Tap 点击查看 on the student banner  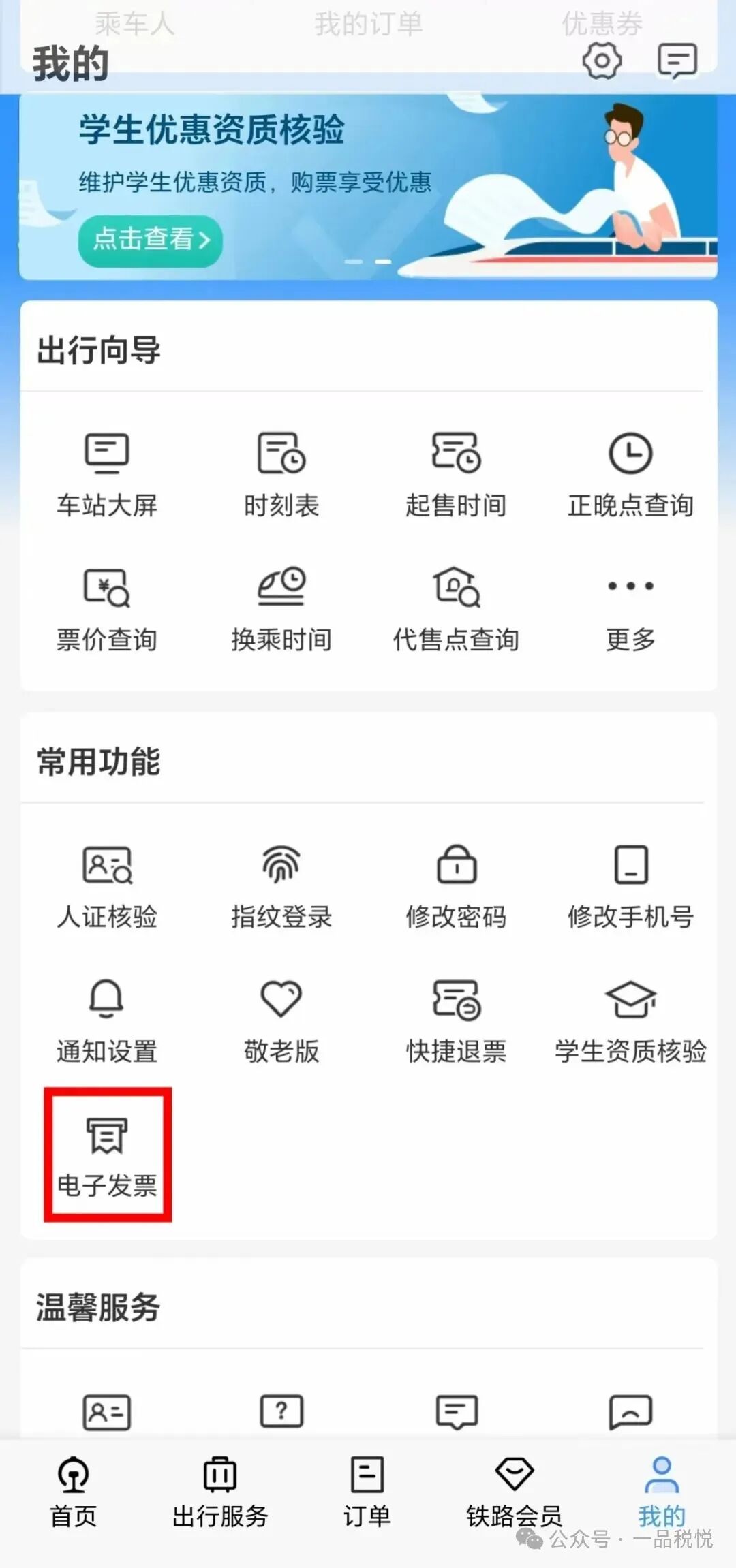[151, 240]
